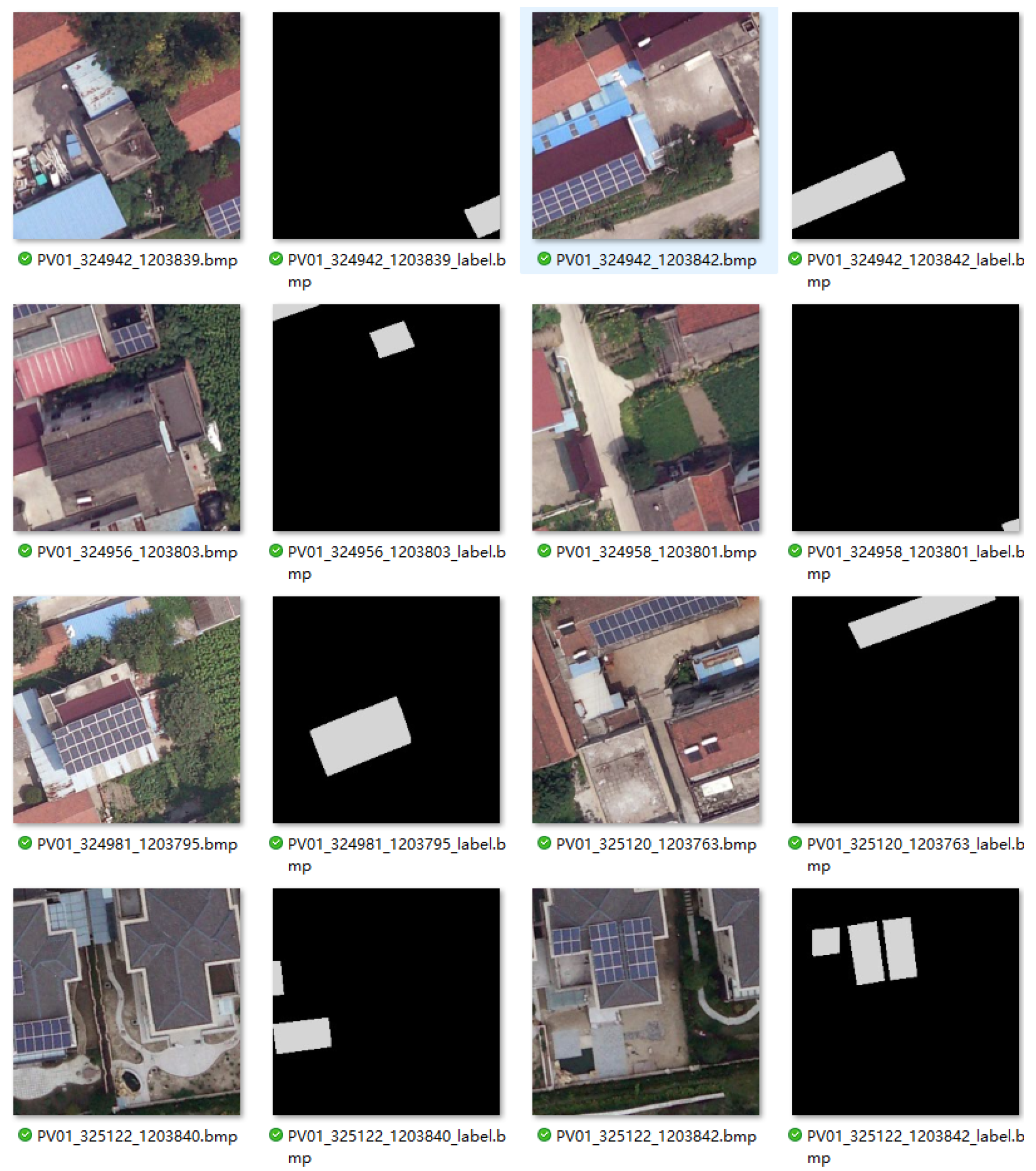
Task: Open PV01_324958_1203801.bmp
Action: tap(645, 417)
